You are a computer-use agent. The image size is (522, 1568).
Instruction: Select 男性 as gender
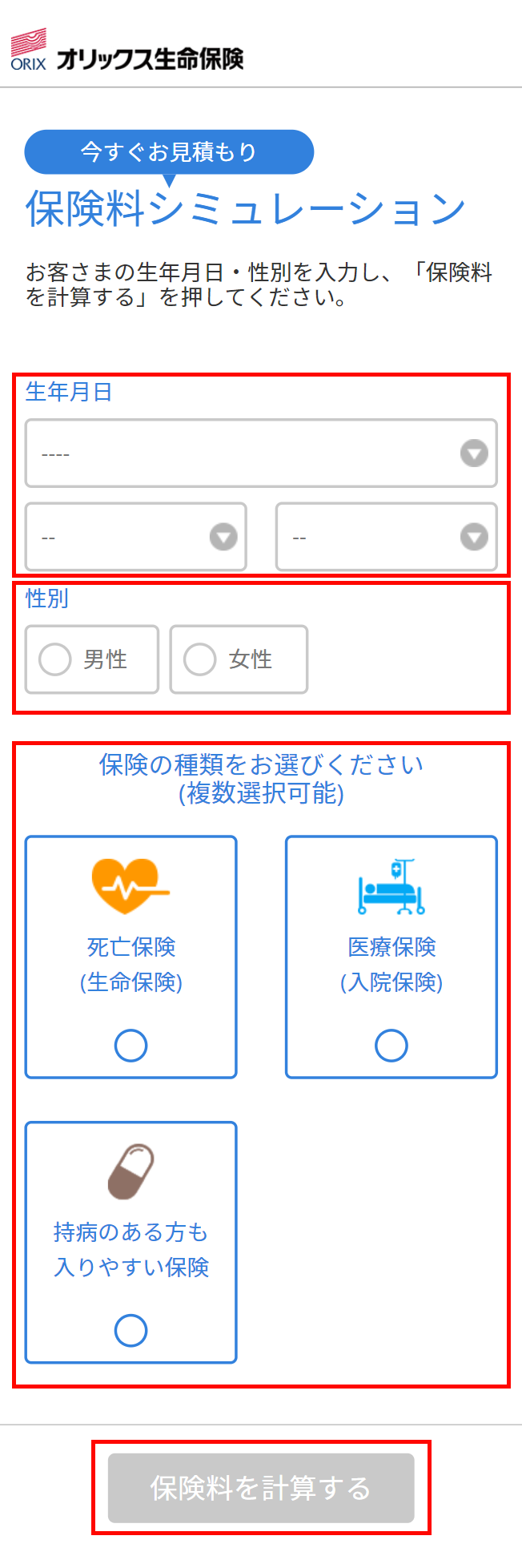(92, 659)
